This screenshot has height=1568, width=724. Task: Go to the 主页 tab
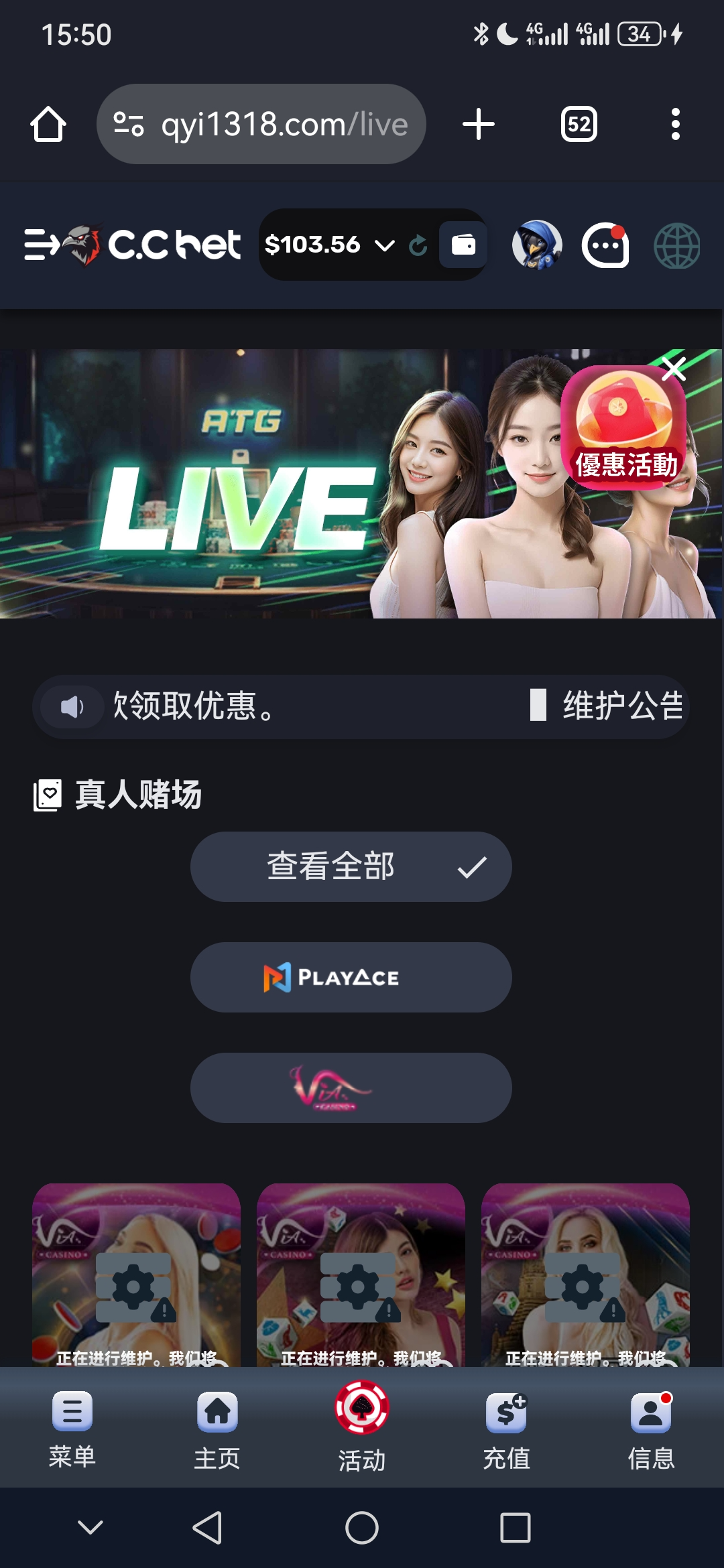pyautogui.click(x=217, y=1427)
